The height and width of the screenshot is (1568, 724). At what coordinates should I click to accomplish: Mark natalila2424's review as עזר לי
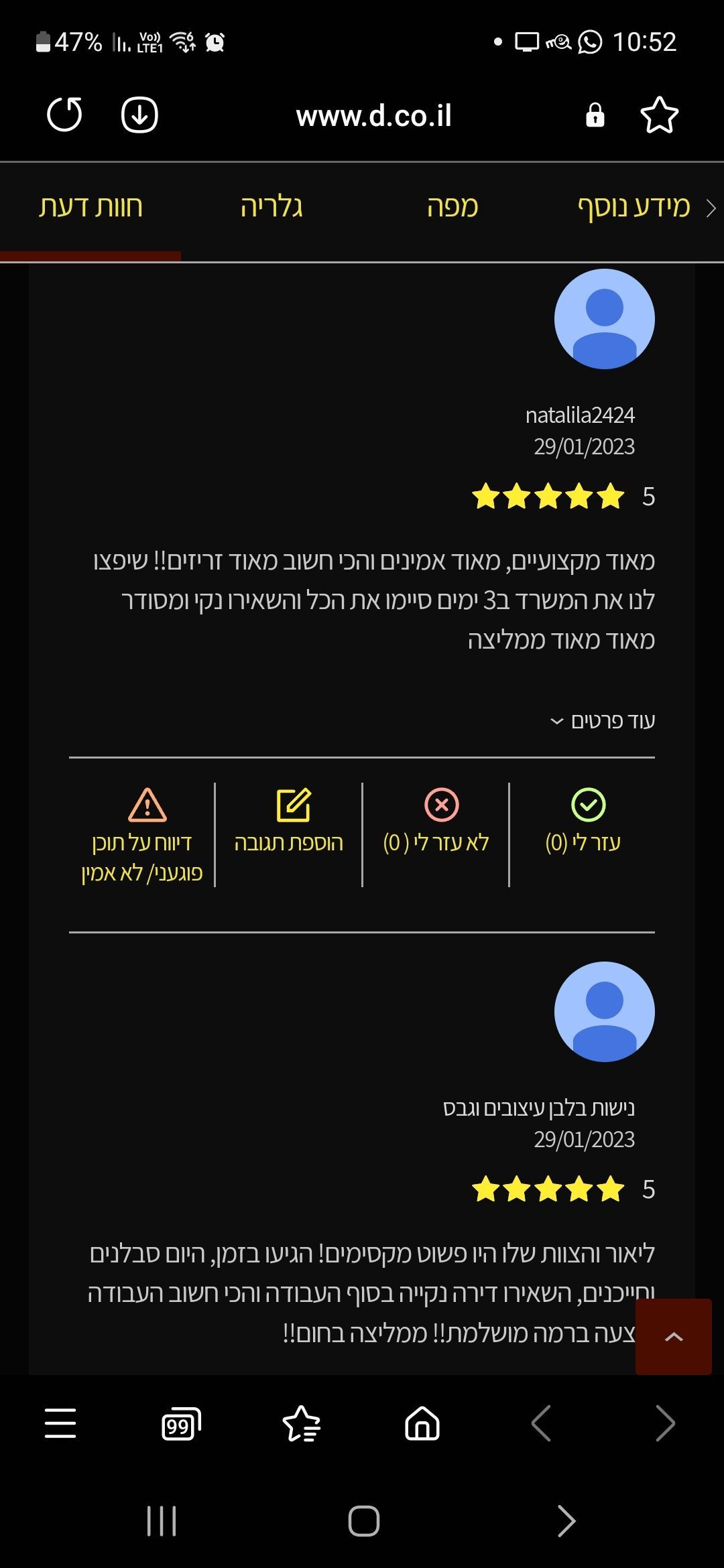coord(583,822)
